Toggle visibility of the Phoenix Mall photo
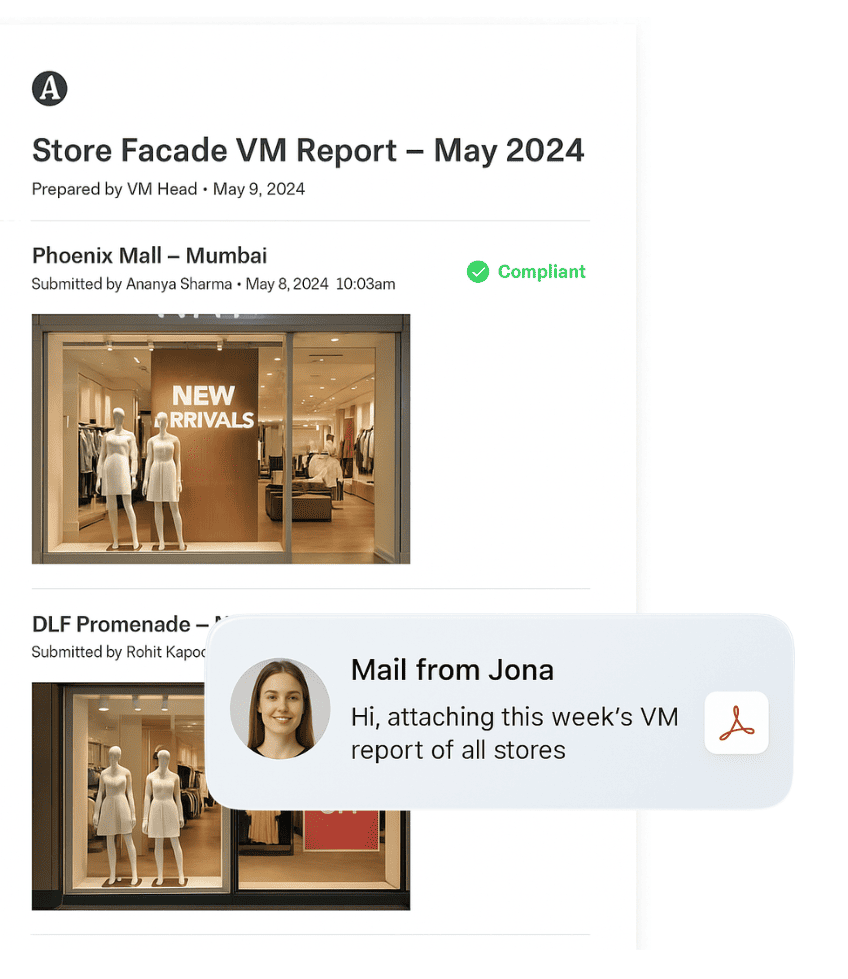The height and width of the screenshot is (979, 848). [x=220, y=438]
